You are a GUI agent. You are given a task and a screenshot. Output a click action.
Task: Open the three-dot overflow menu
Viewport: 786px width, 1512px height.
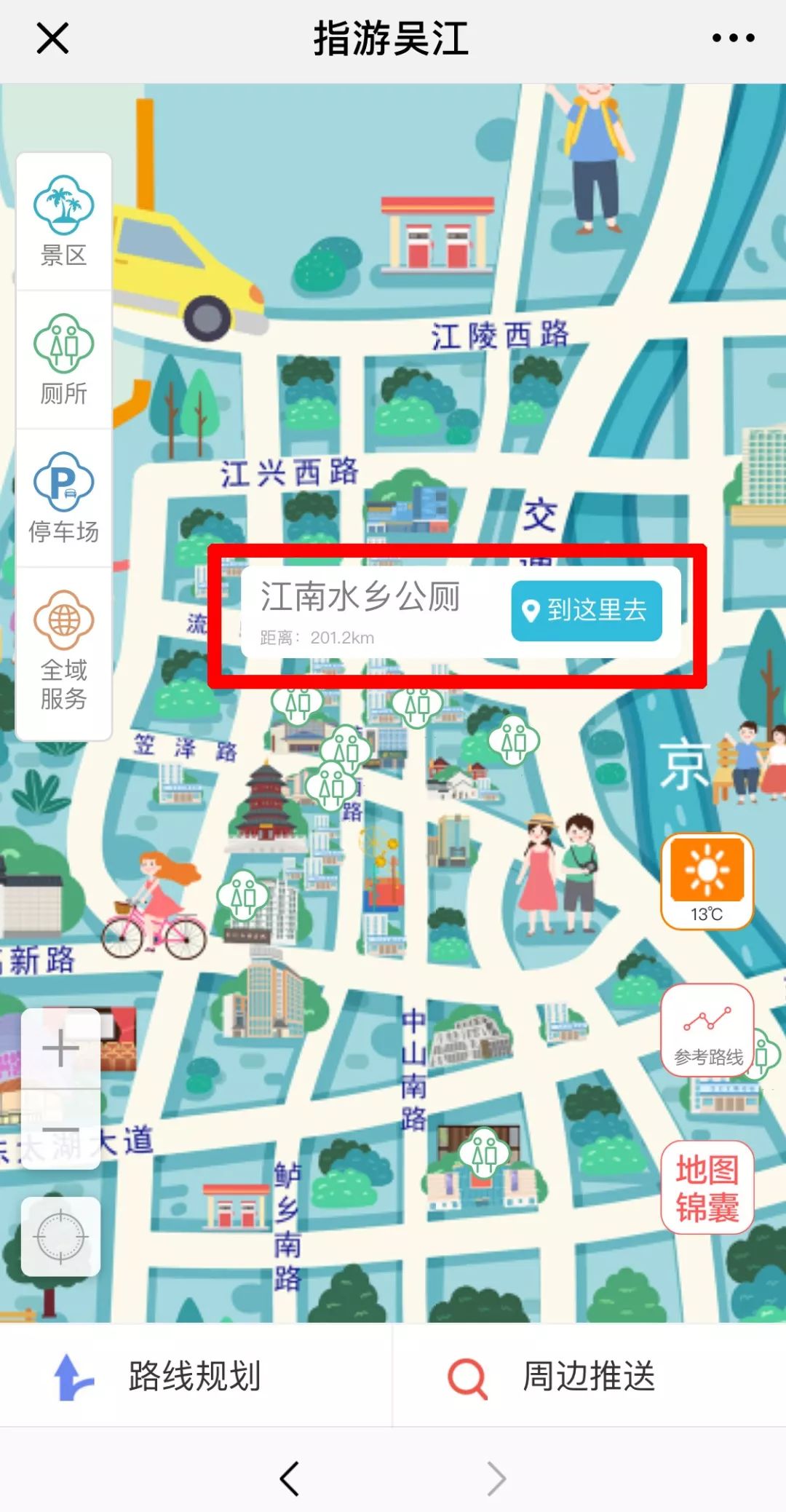(733, 38)
